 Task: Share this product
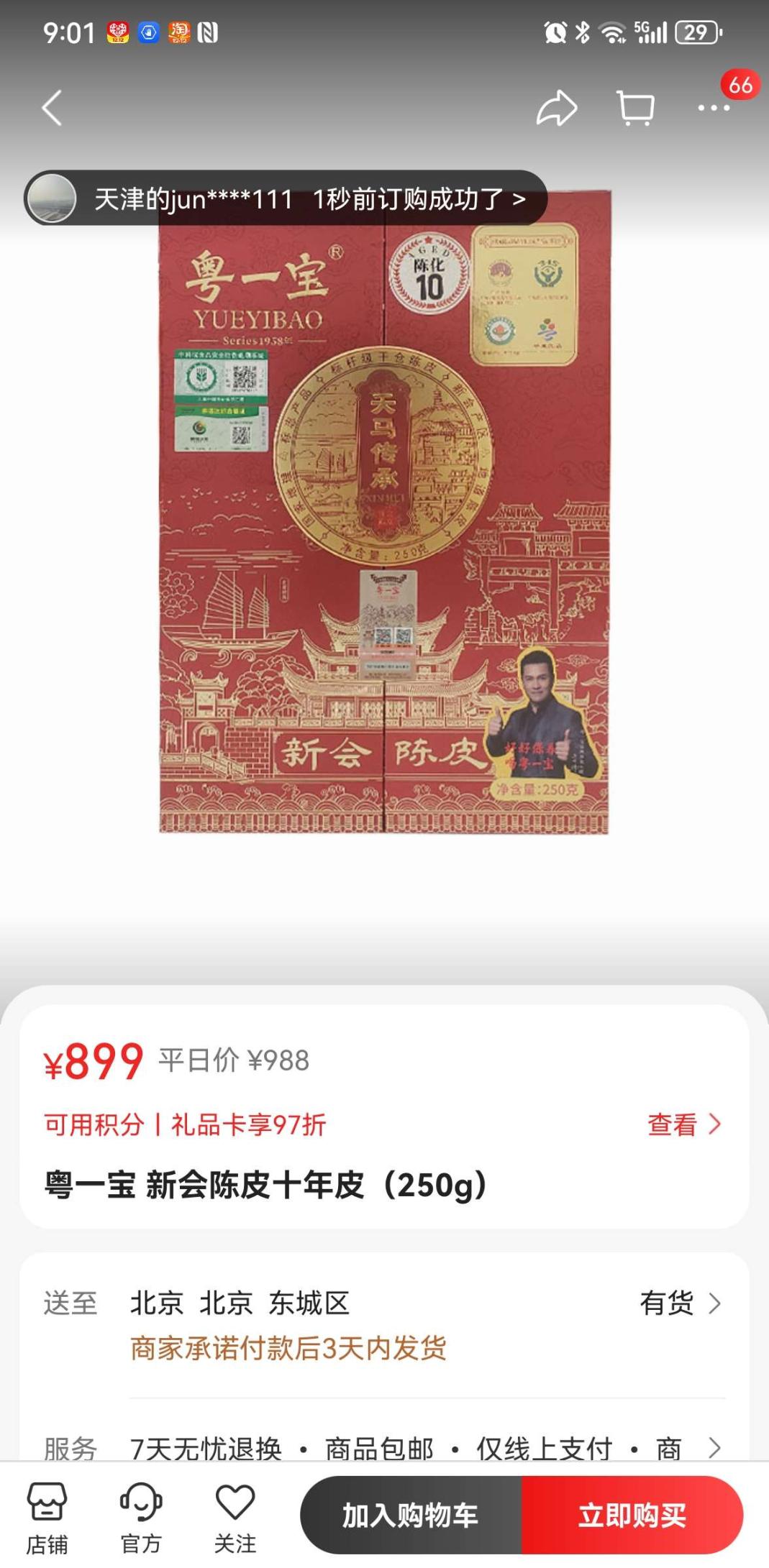tap(557, 109)
